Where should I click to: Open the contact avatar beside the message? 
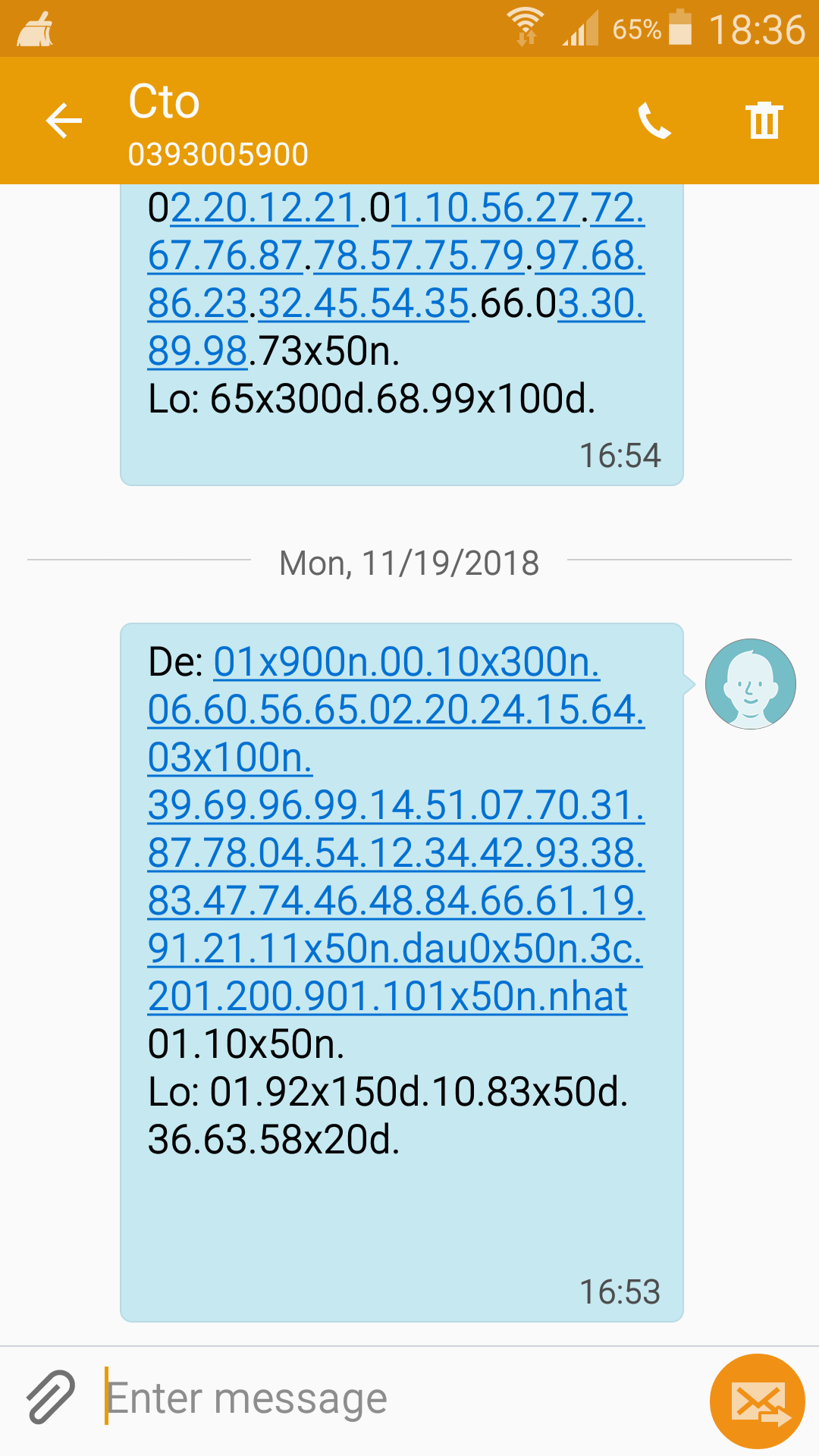(x=750, y=684)
